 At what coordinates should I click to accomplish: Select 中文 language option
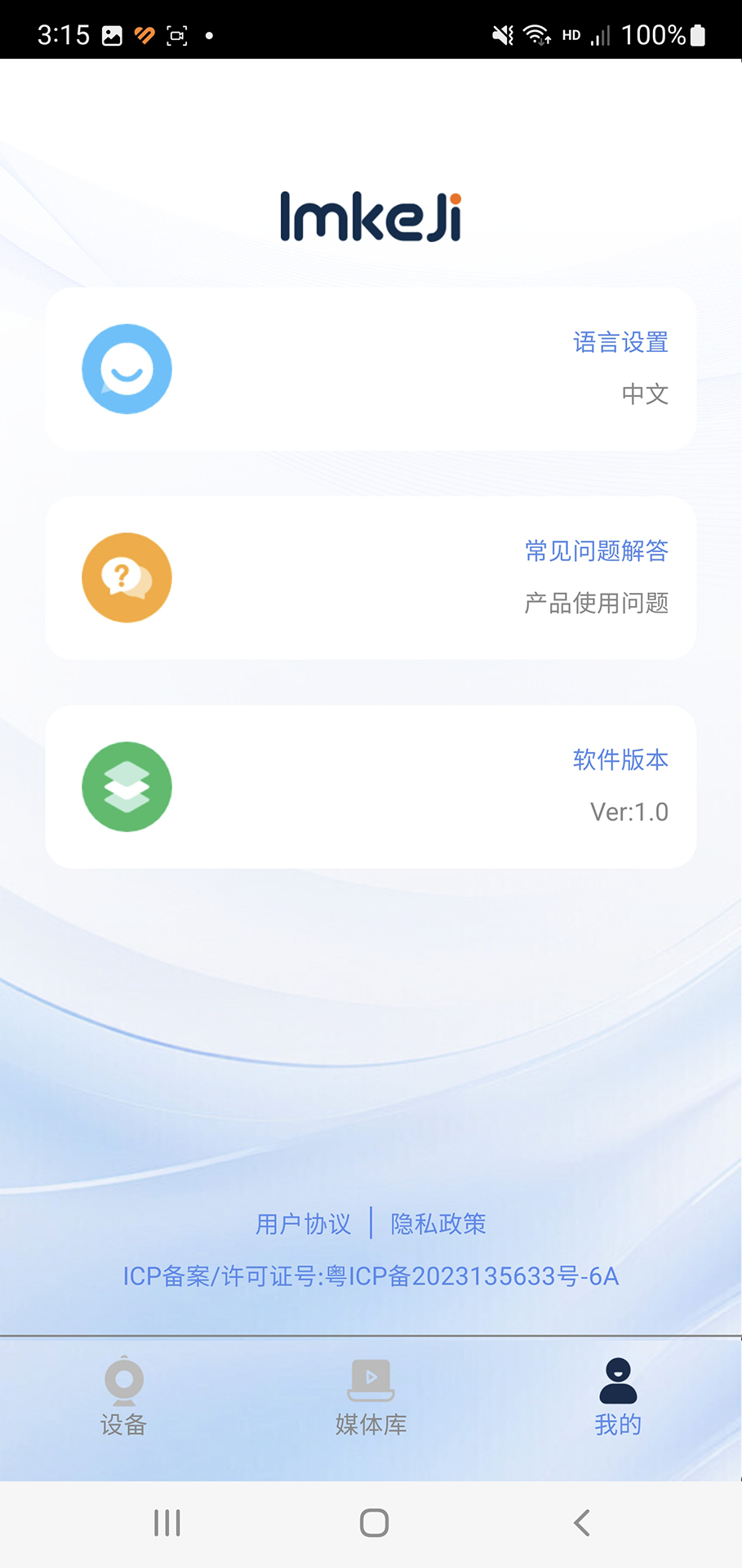[645, 394]
